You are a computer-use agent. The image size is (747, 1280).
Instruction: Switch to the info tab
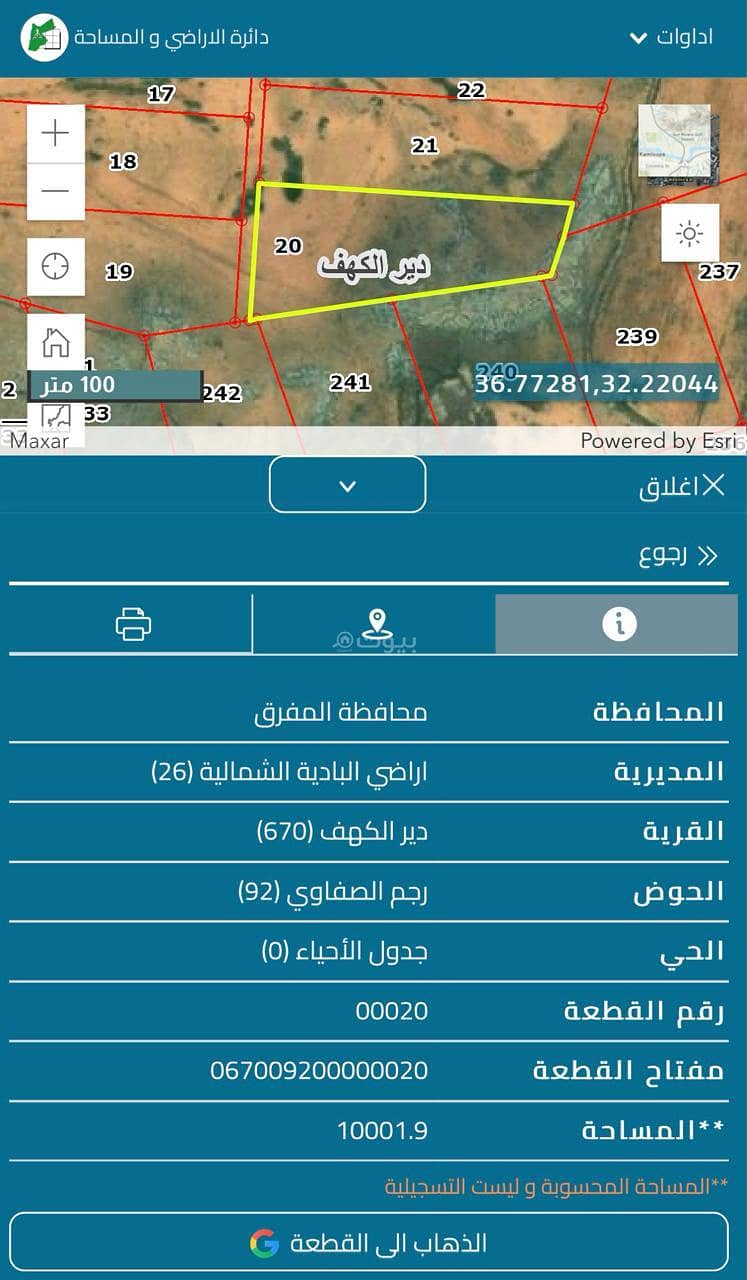(620, 624)
